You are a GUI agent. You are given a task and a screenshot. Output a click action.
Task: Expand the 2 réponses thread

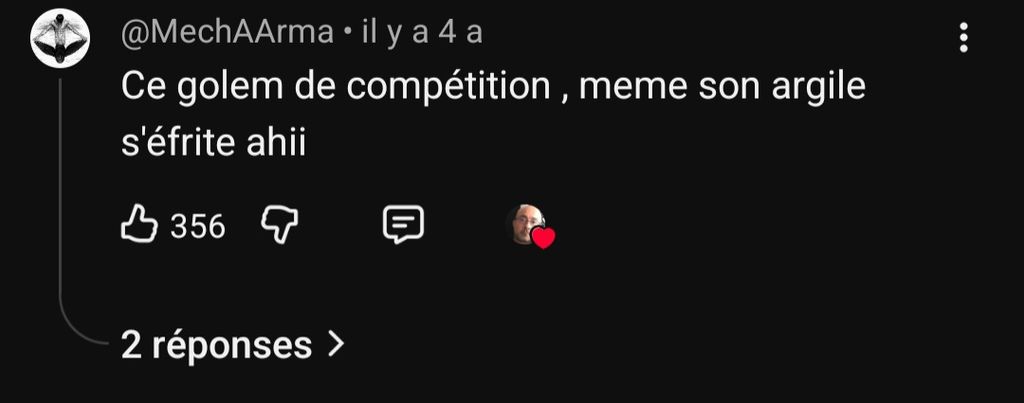tap(232, 345)
